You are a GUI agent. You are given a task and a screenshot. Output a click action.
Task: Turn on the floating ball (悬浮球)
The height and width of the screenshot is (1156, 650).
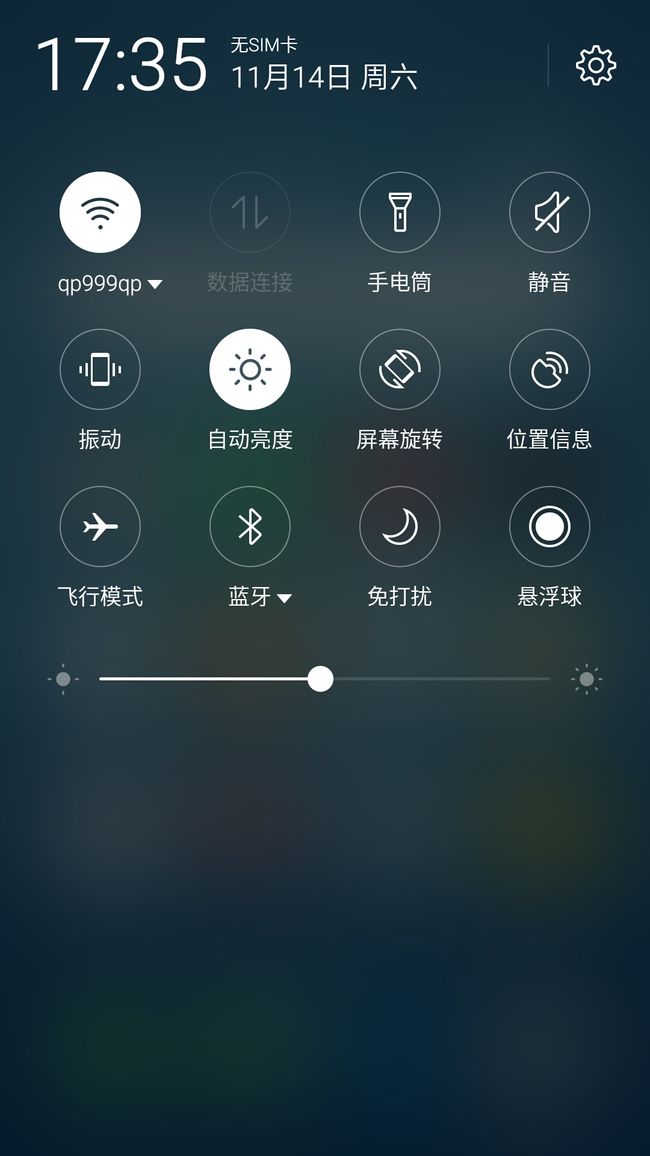[549, 526]
